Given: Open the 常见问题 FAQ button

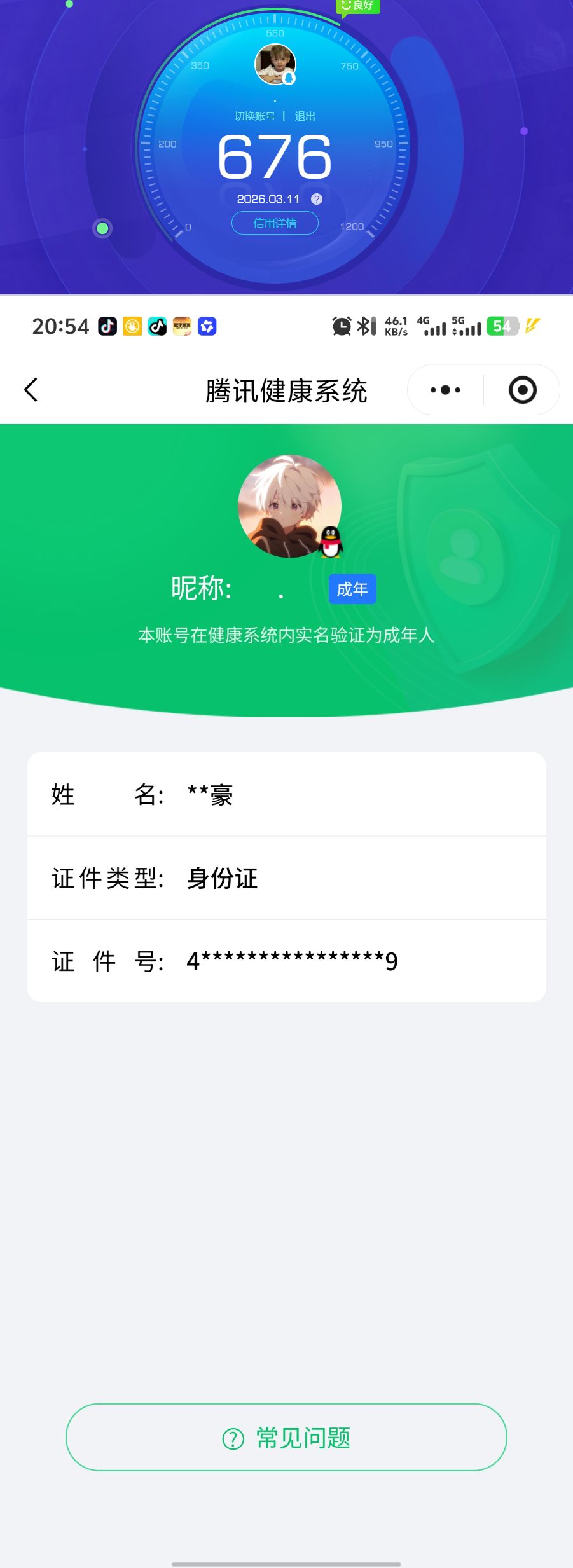Looking at the screenshot, I should click(286, 1438).
